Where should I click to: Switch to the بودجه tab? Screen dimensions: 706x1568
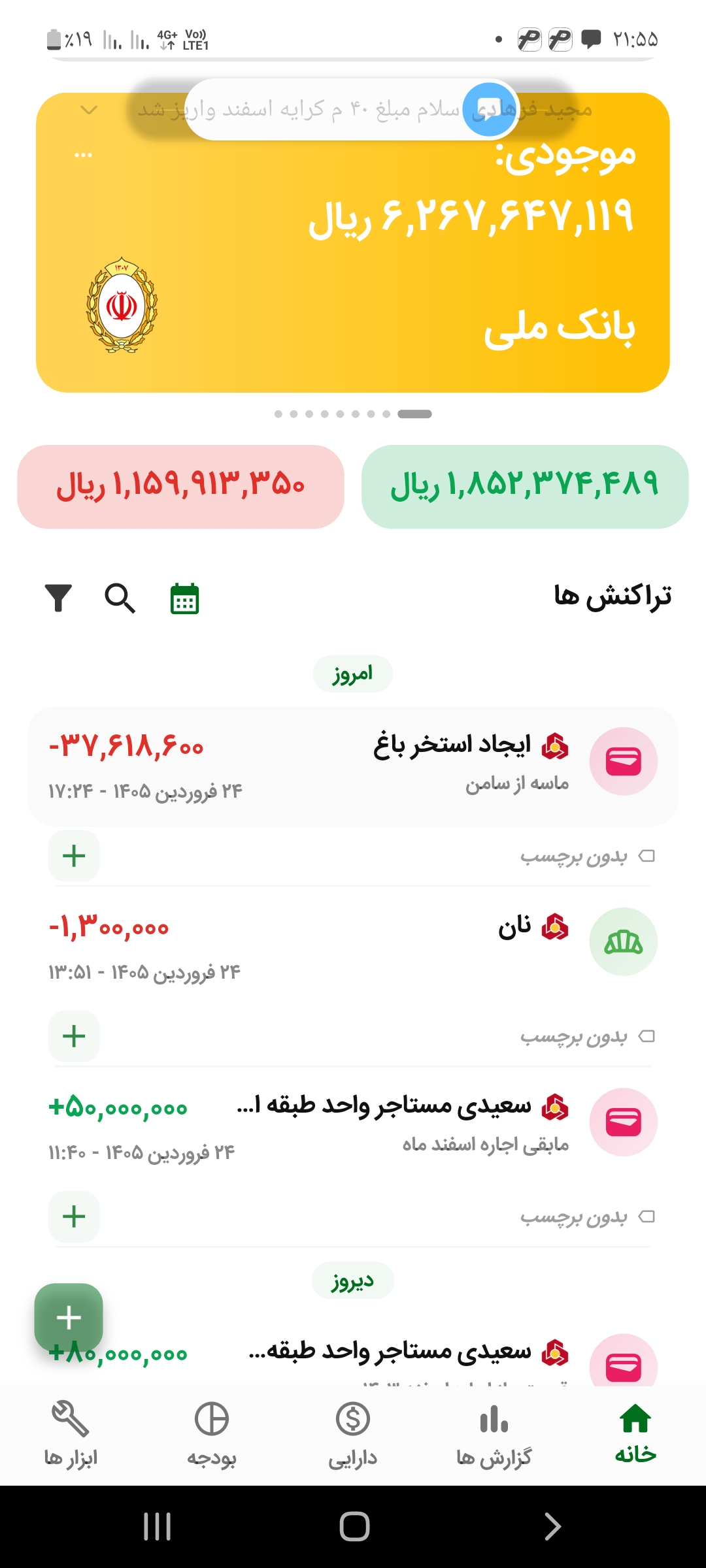pos(212,1433)
